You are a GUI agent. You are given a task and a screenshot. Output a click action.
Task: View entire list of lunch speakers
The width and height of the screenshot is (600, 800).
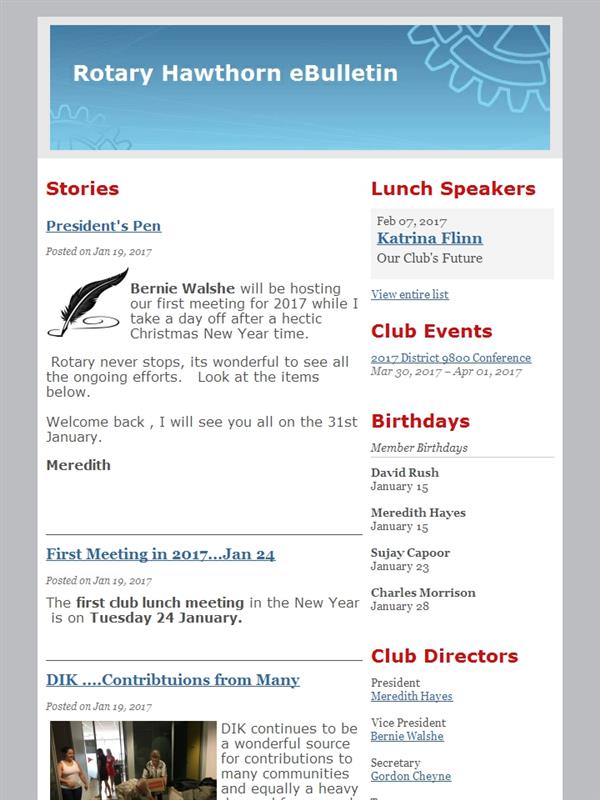pyautogui.click(x=410, y=294)
